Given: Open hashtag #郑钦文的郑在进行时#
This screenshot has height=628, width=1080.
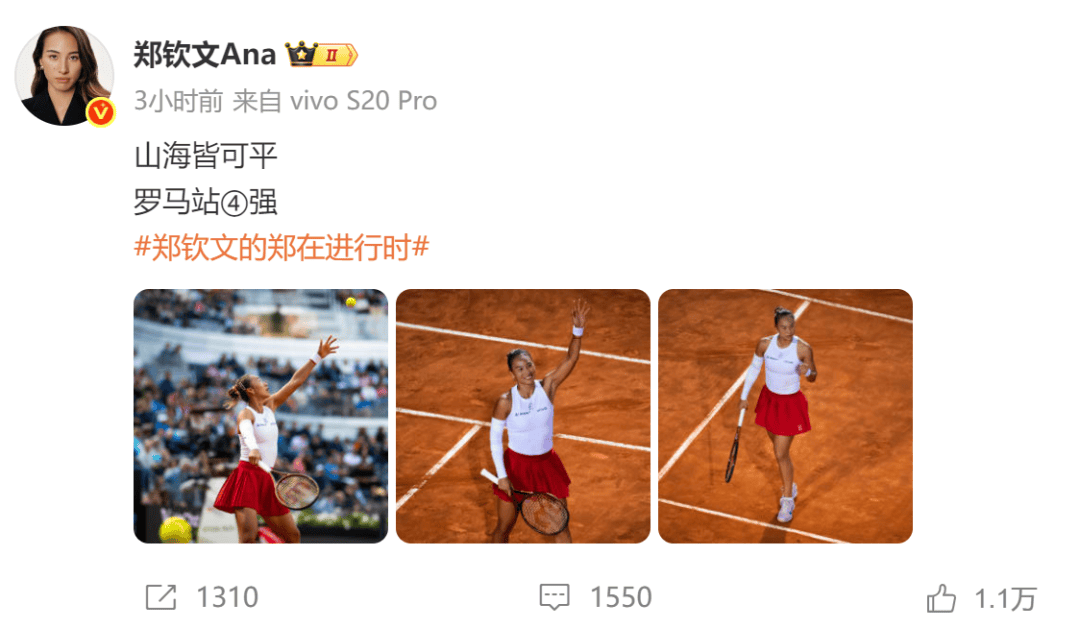Looking at the screenshot, I should pyautogui.click(x=281, y=247).
